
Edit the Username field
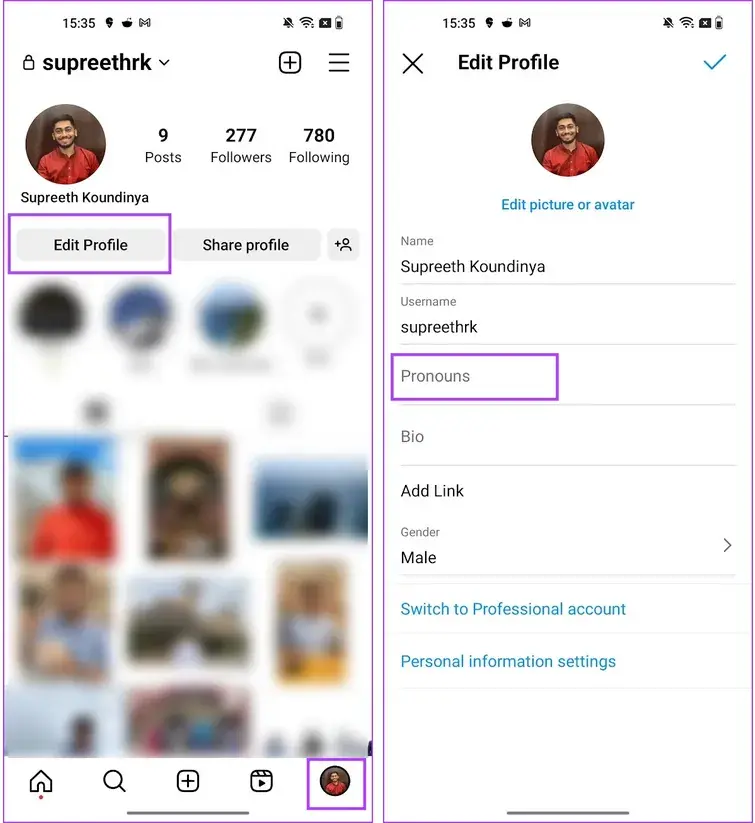point(566,327)
